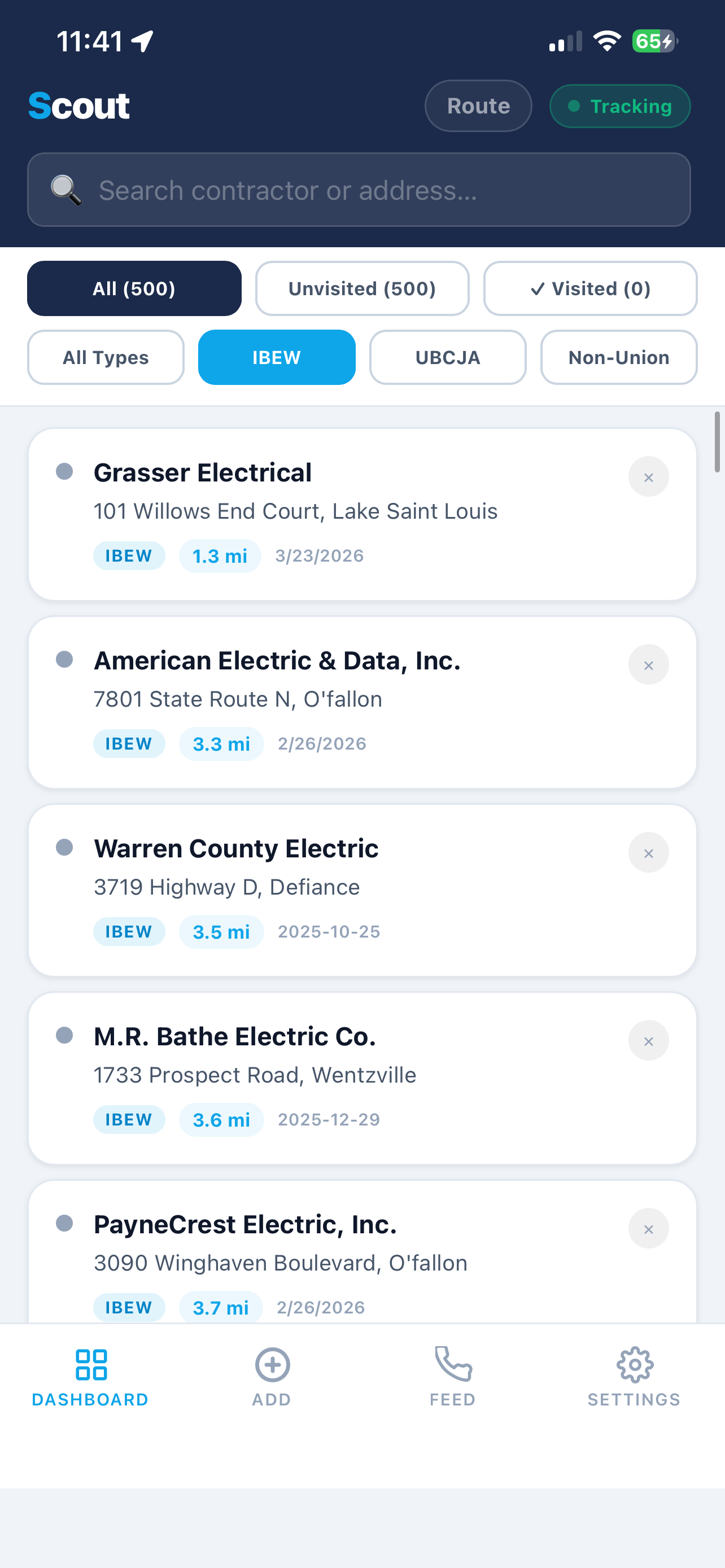Tap the Add plus icon to create entry
This screenshot has width=725, height=1568.
pyautogui.click(x=272, y=1365)
